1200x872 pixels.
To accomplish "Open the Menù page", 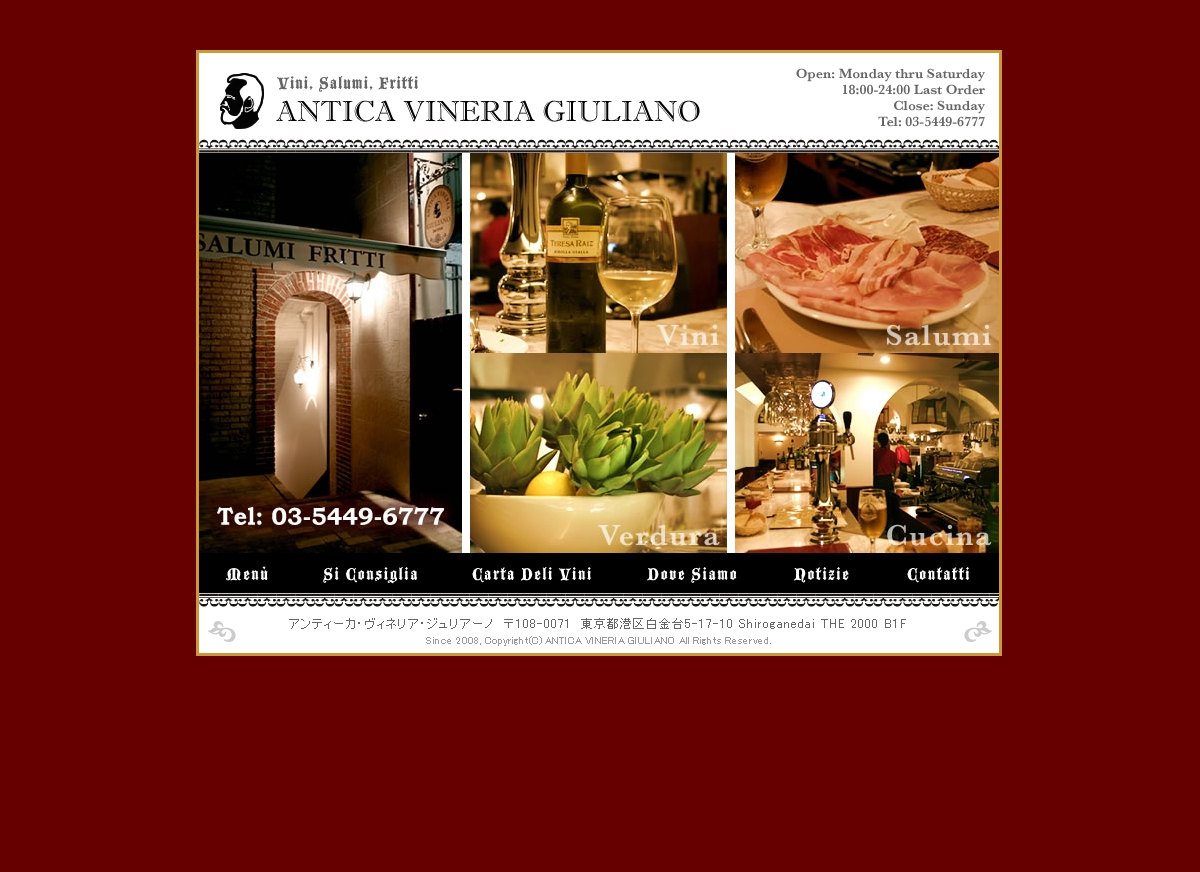I will [247, 574].
